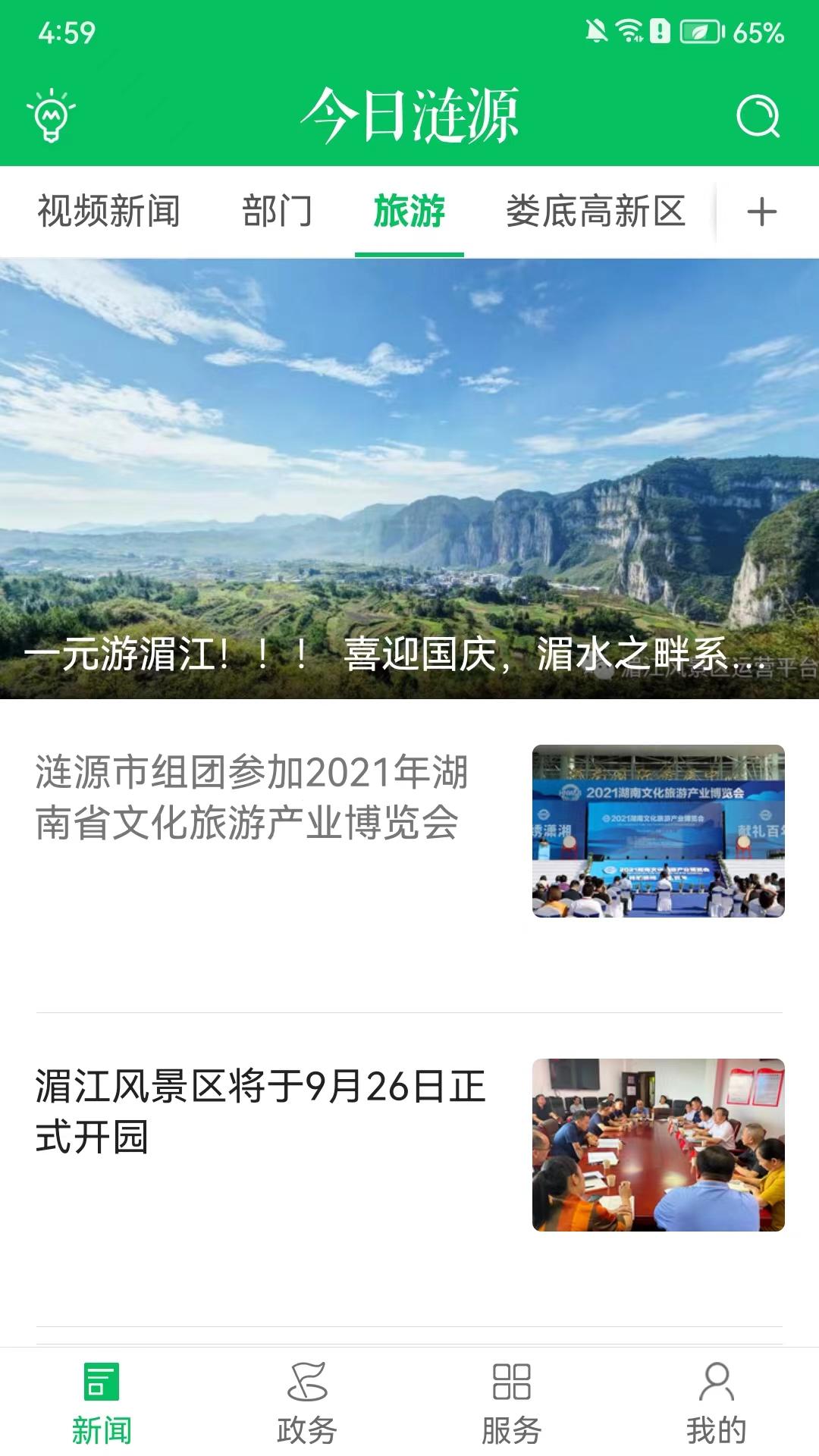Switch to the 部门 tab
The height and width of the screenshot is (1456, 819).
pos(279,213)
